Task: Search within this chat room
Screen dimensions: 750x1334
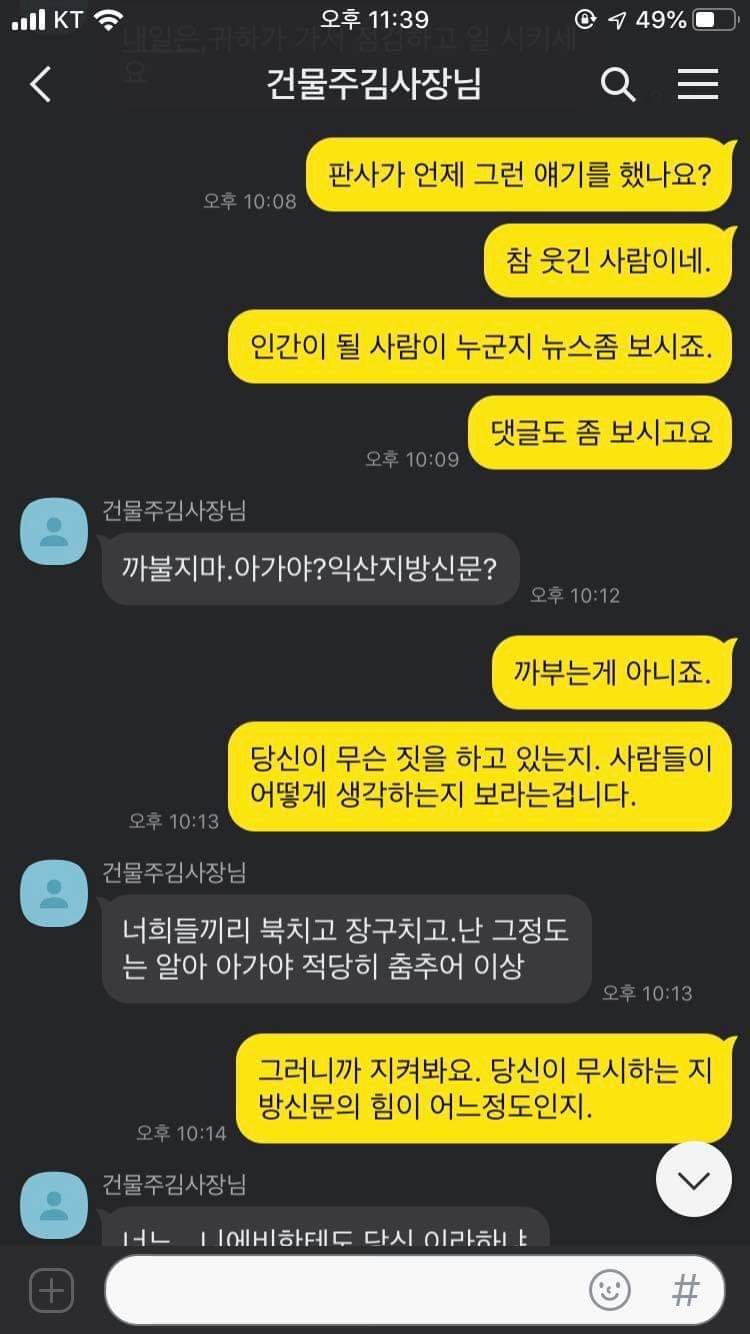Action: click(618, 85)
